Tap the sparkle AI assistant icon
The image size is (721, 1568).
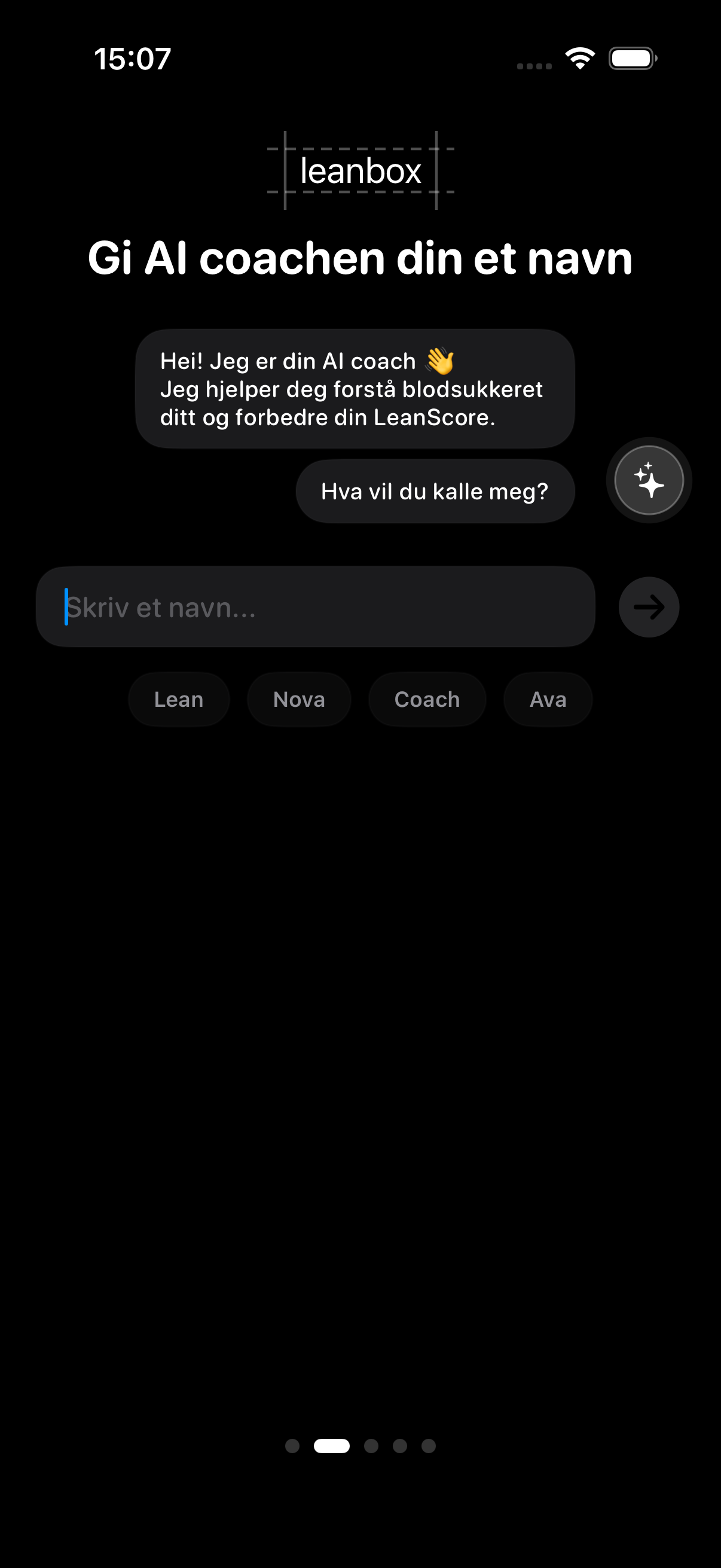click(x=647, y=480)
